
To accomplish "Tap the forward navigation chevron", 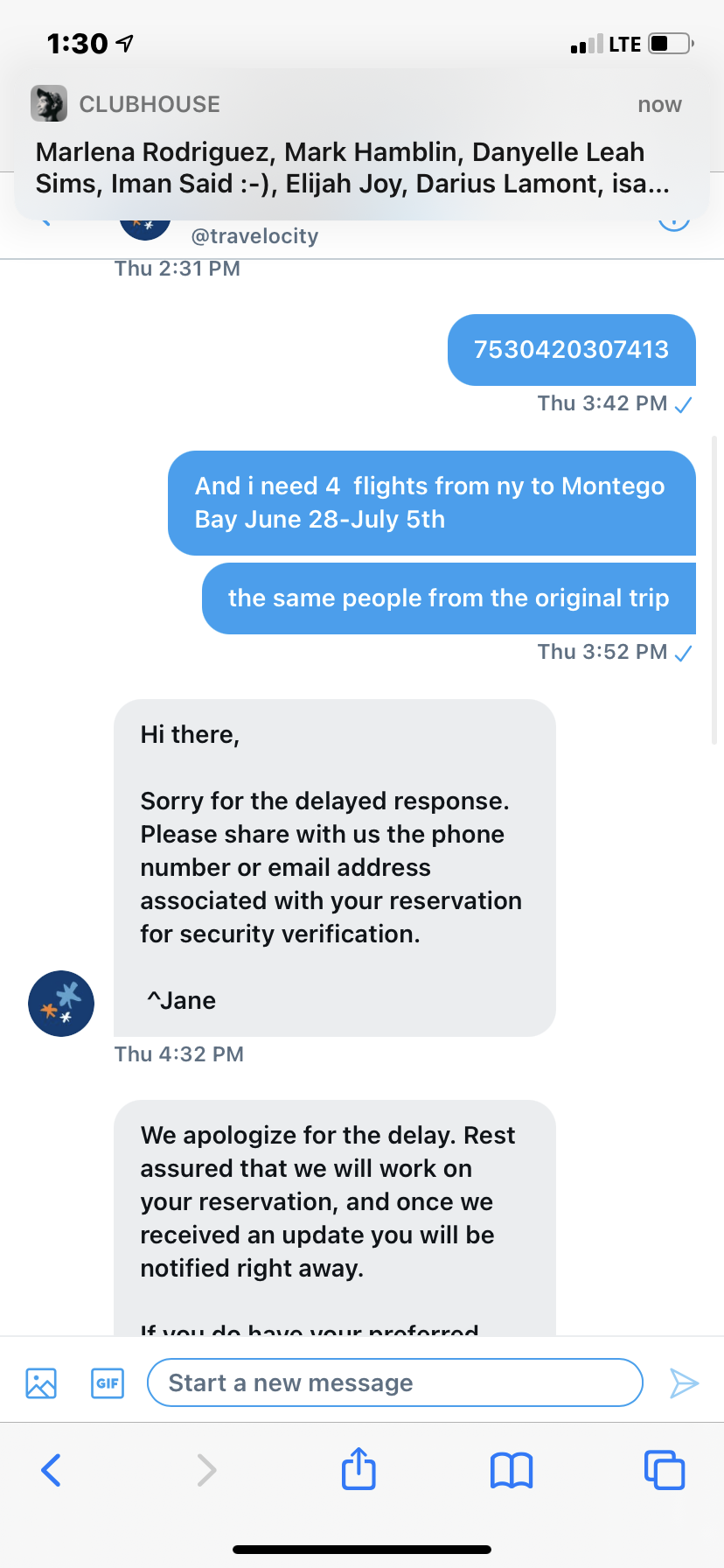I will (x=206, y=1471).
